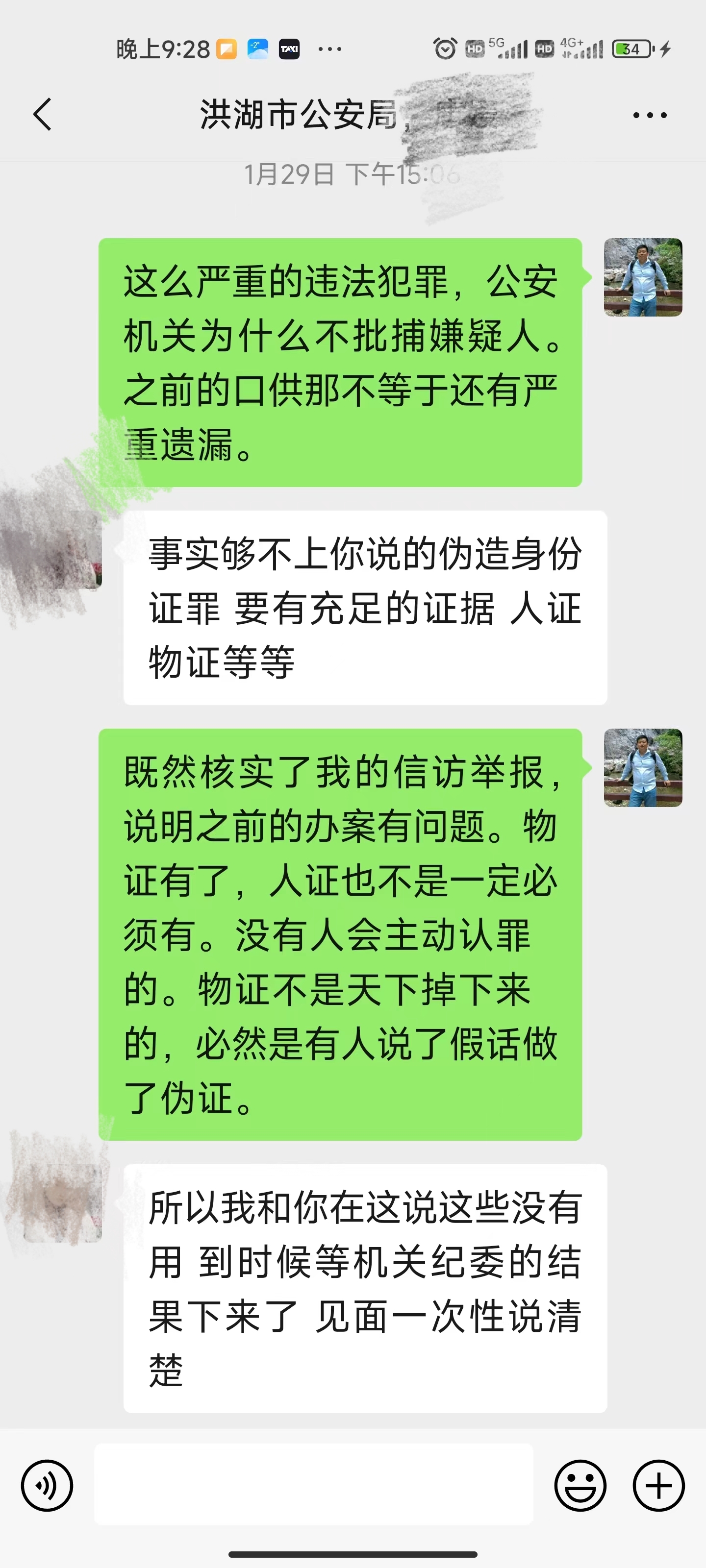Viewport: 706px width, 1568px height.
Task: Open sender's avatar beside first green message
Action: point(643,277)
